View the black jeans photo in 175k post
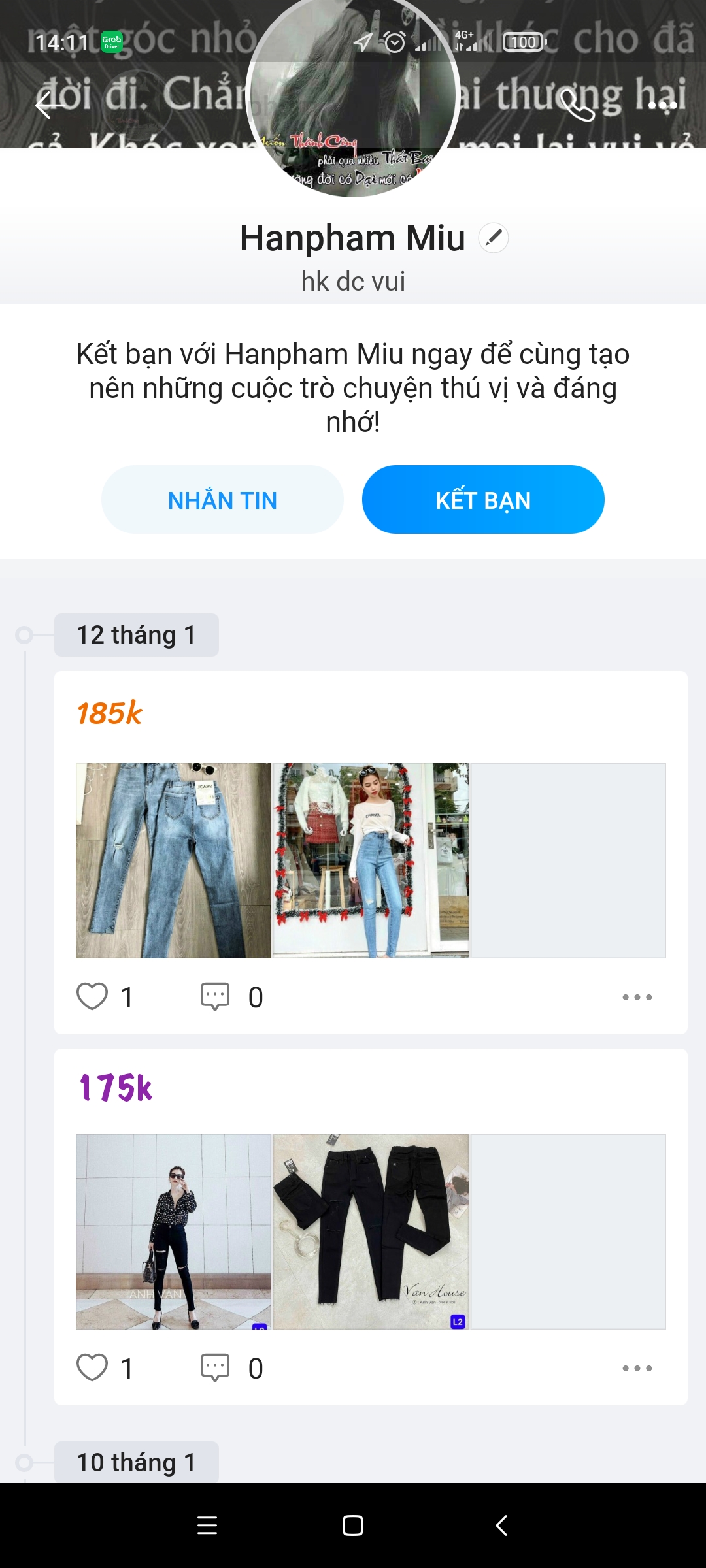The height and width of the screenshot is (1568, 706). tap(371, 1232)
